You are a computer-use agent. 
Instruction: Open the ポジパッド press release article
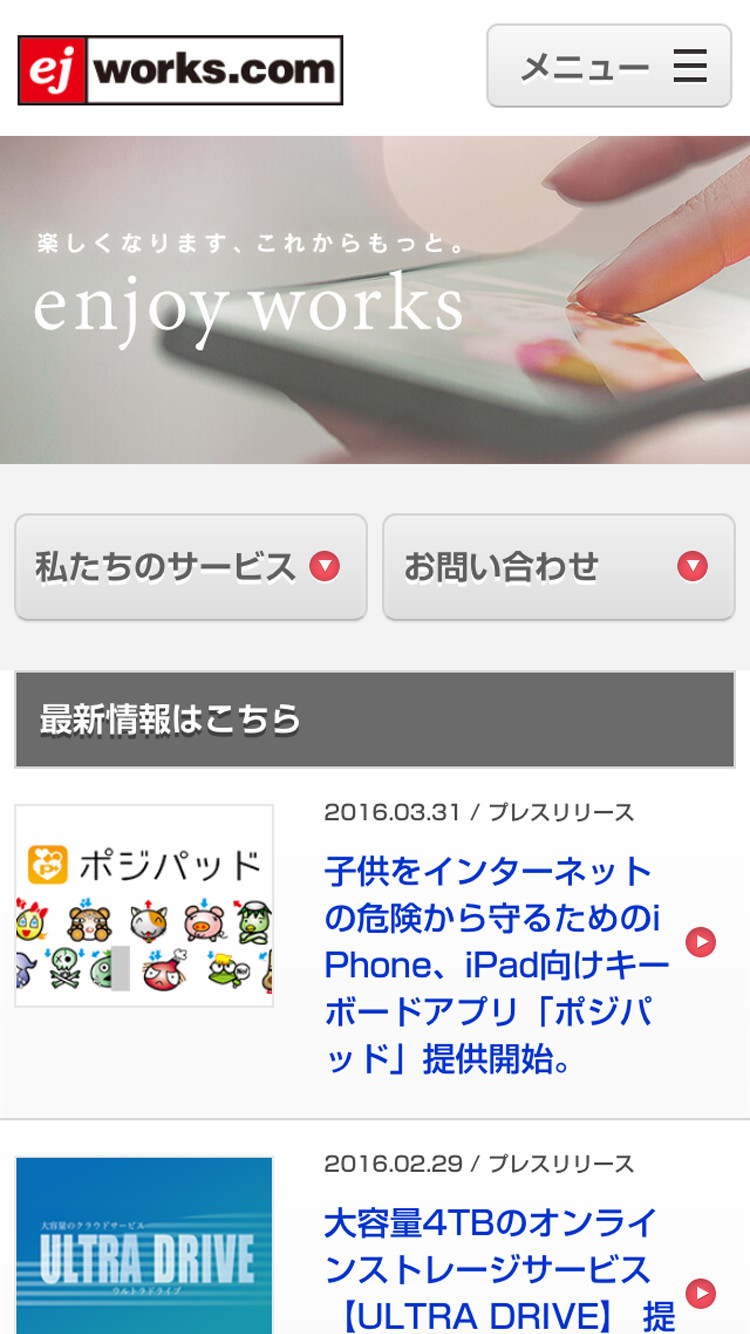(x=495, y=965)
